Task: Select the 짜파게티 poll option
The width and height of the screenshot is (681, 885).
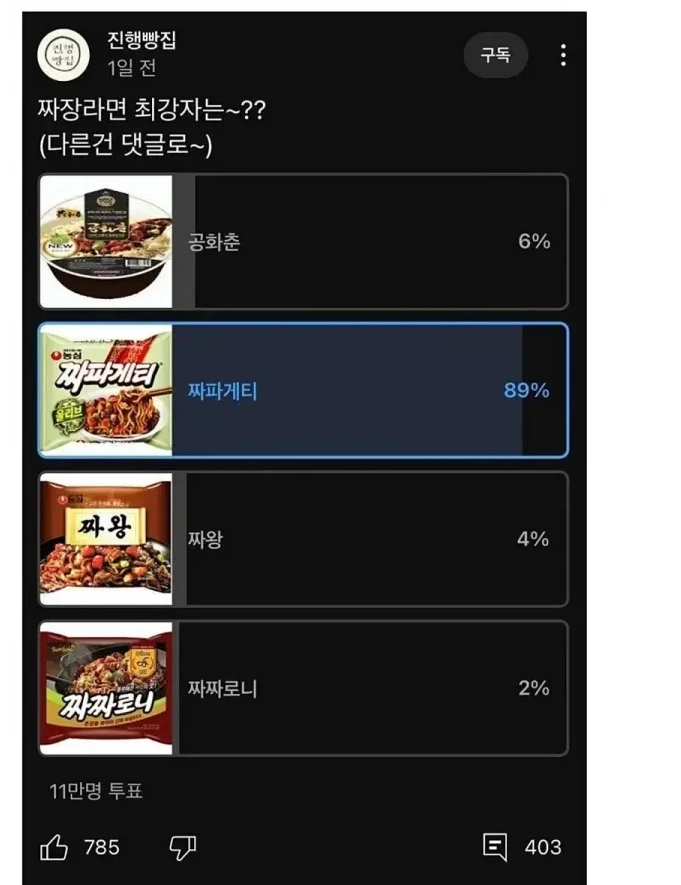Action: tap(303, 390)
